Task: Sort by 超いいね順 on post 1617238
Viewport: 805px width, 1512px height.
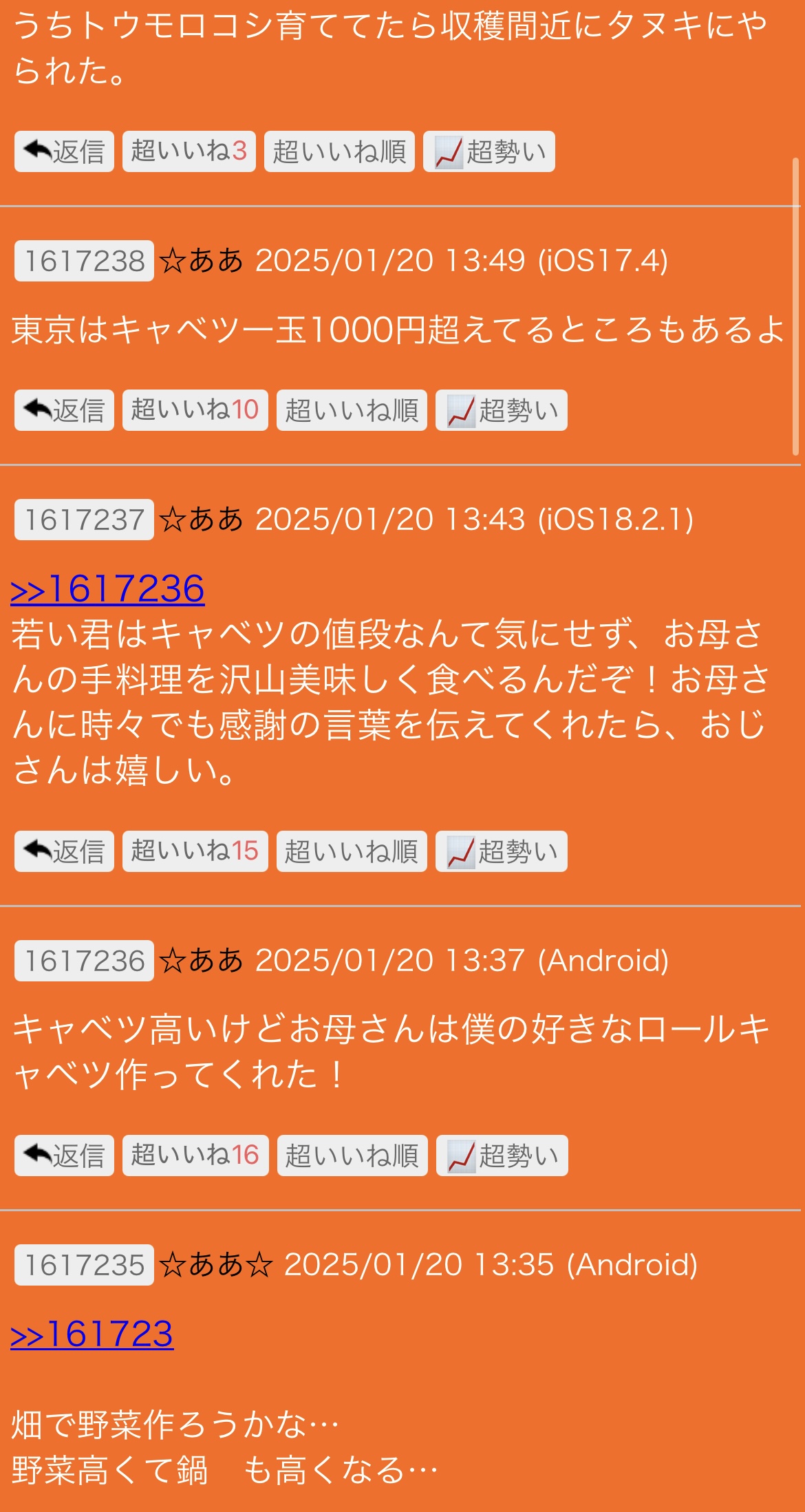Action: coord(352,410)
